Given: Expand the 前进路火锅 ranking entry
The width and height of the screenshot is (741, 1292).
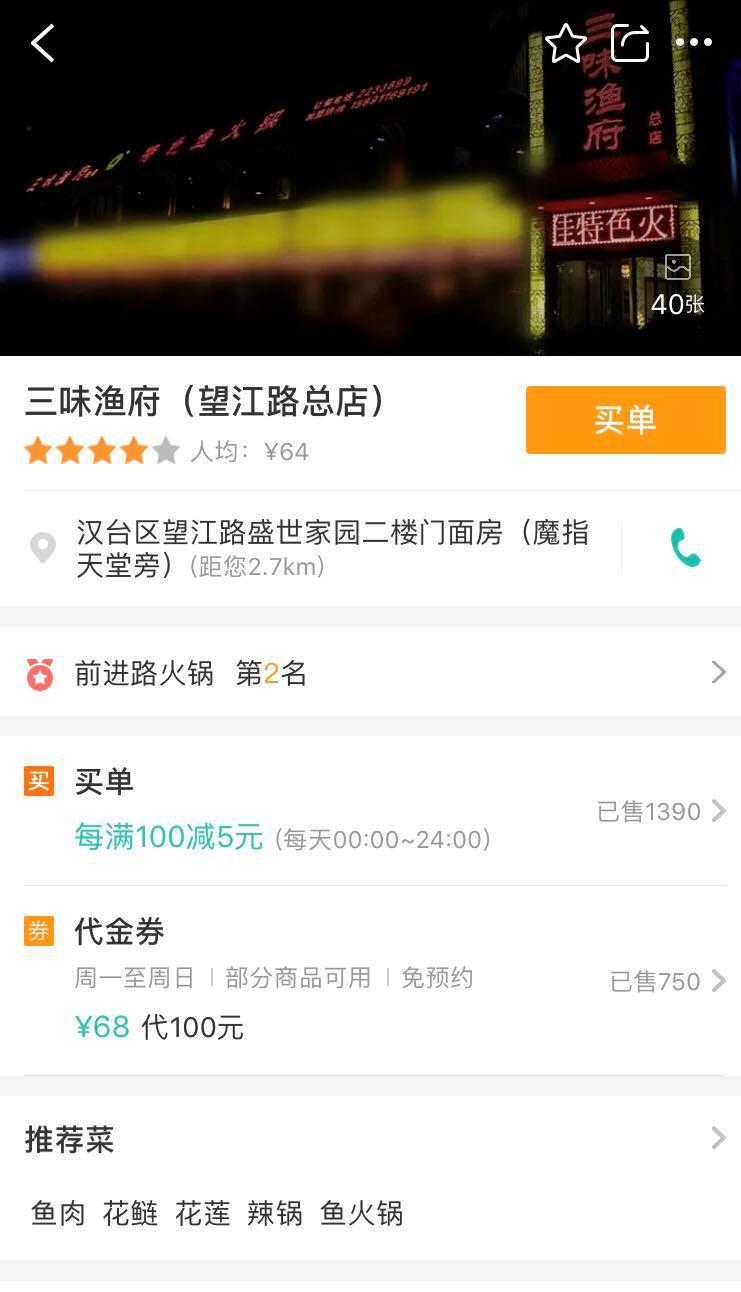Looking at the screenshot, I should click(370, 673).
